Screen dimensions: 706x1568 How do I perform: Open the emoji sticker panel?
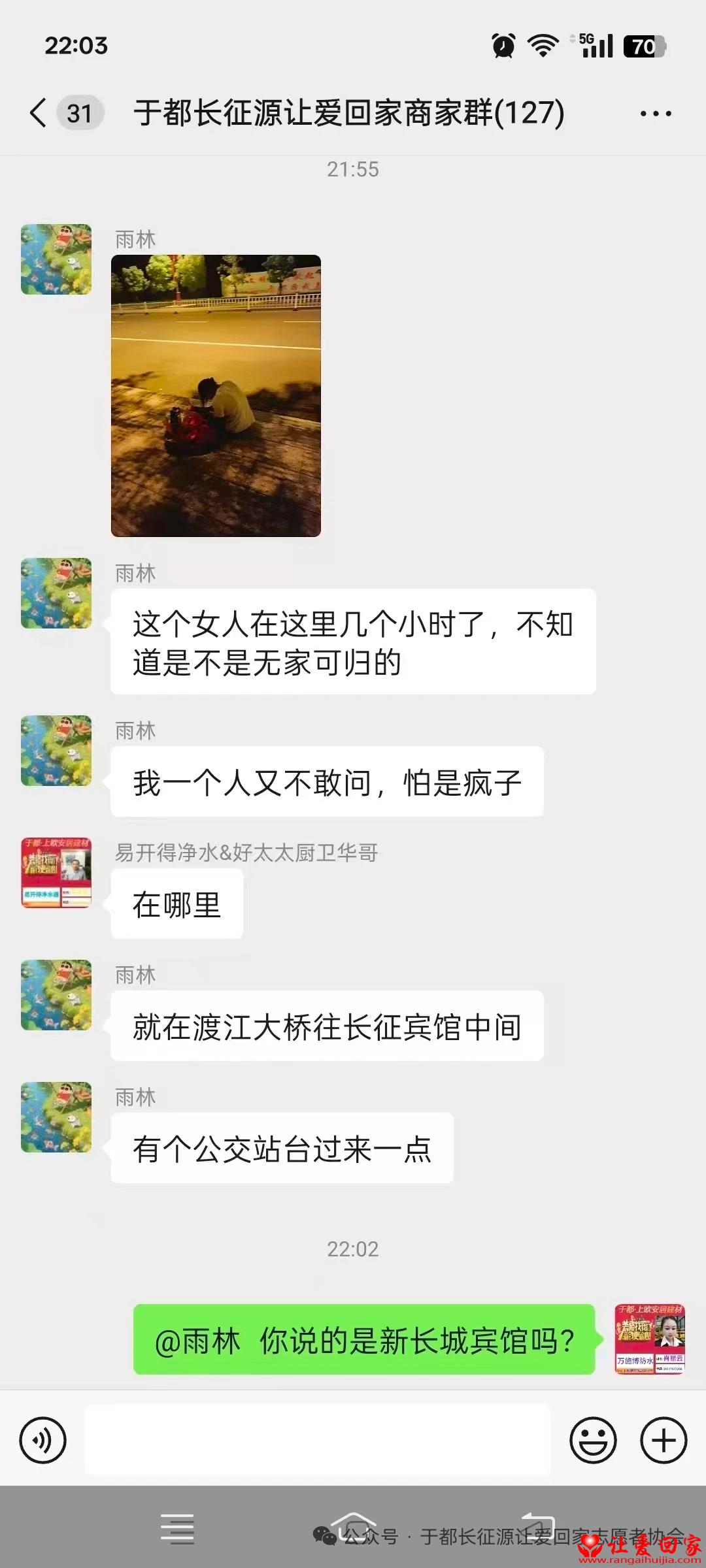click(593, 1440)
